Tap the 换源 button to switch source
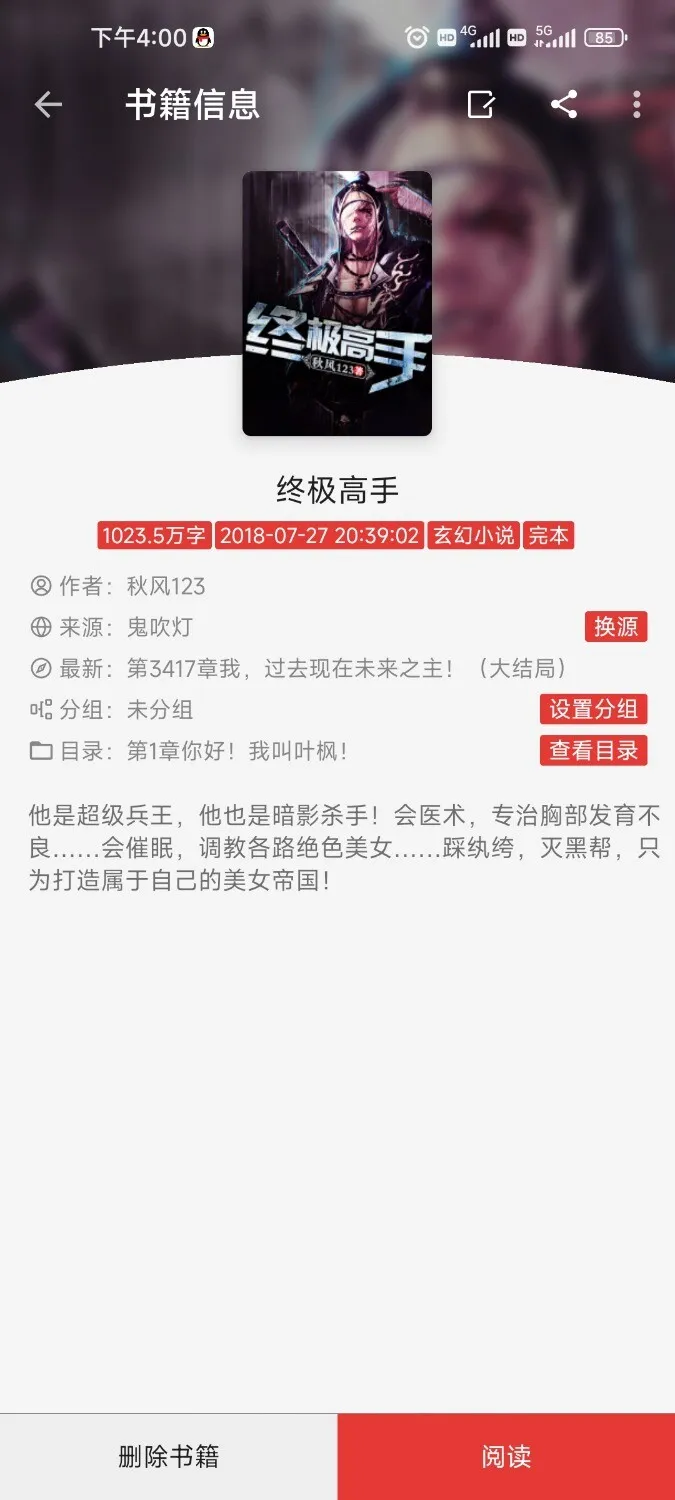 [615, 627]
